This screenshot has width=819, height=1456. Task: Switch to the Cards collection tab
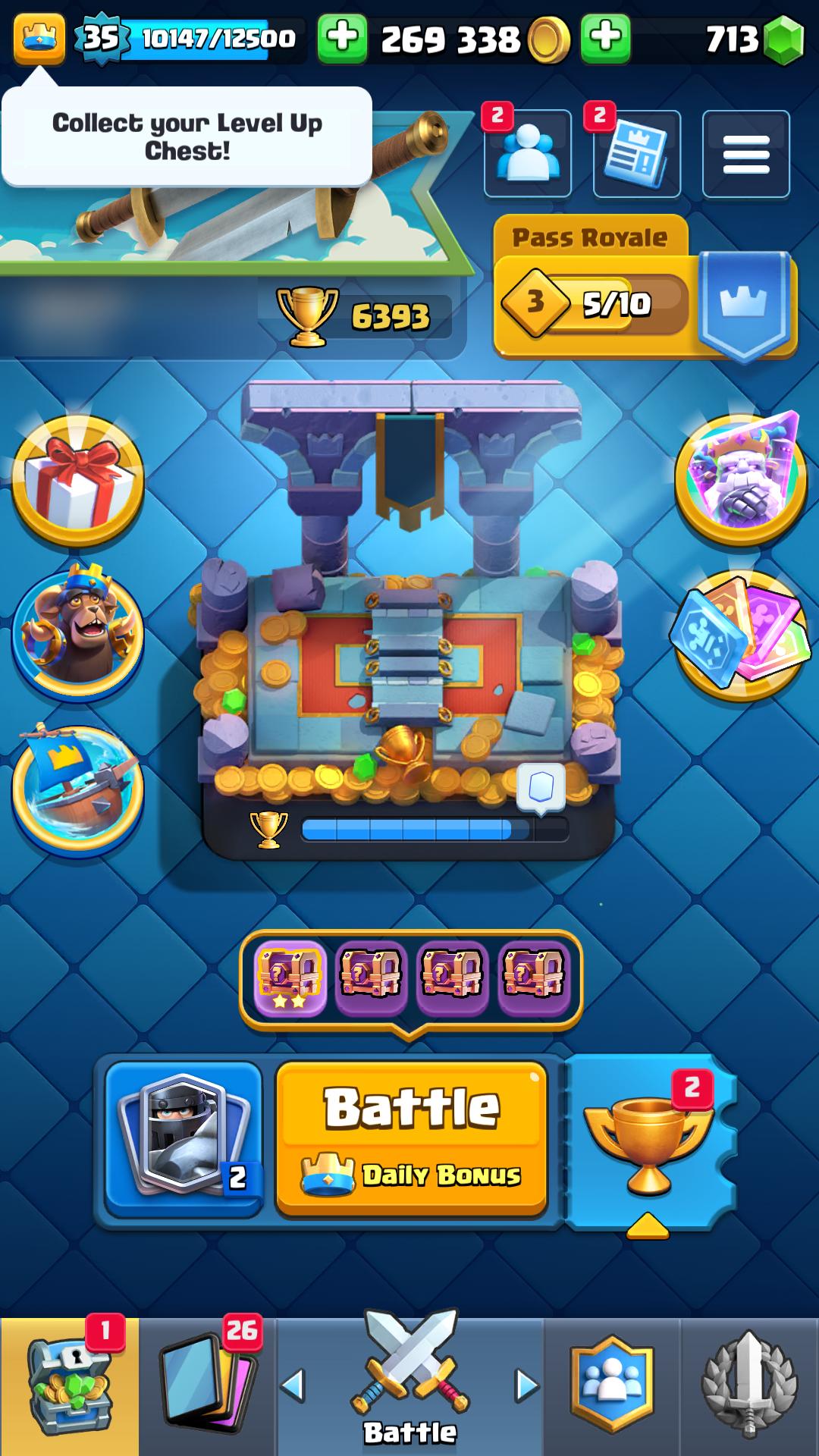(208, 1386)
